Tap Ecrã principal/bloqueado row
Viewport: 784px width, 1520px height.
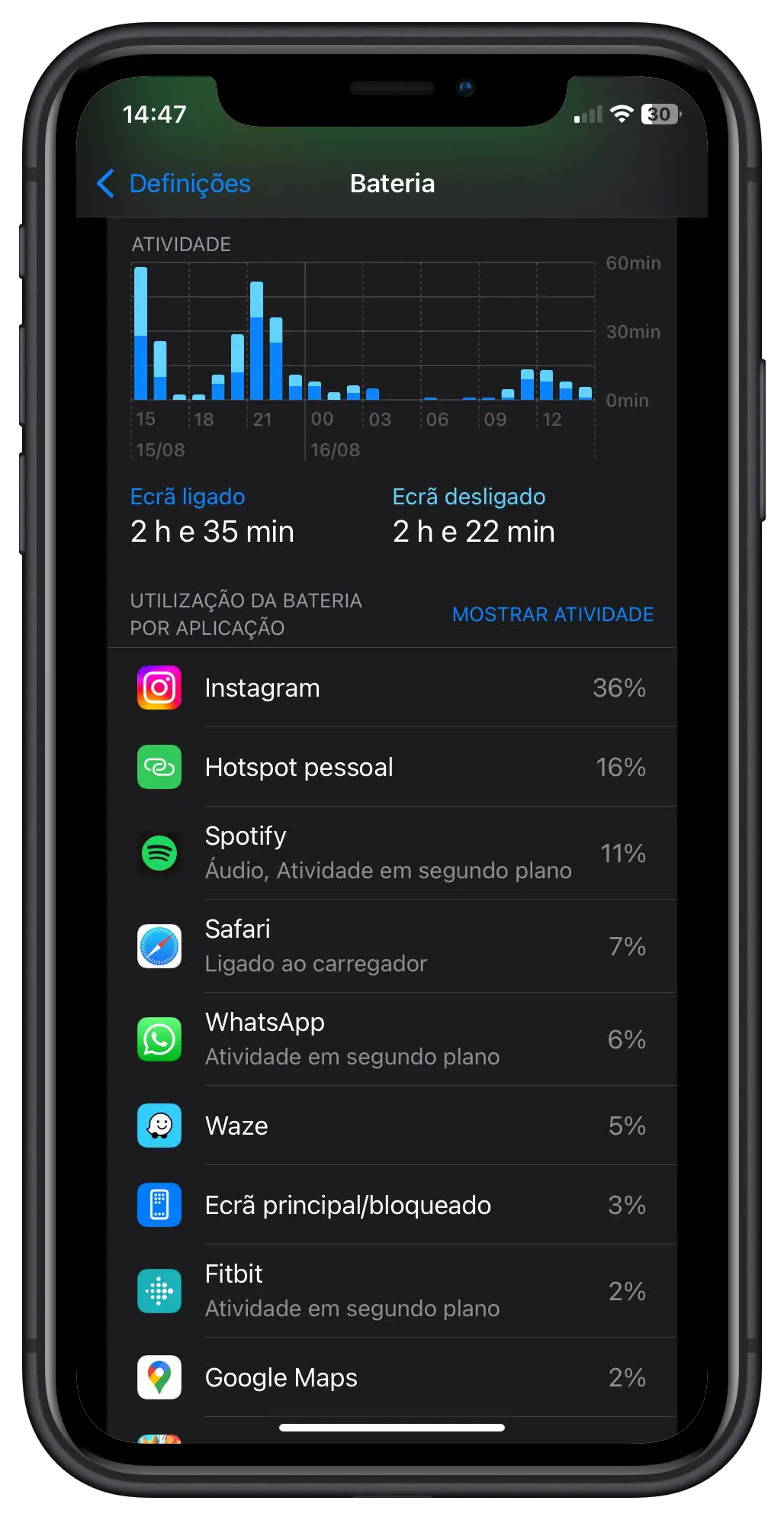392,1205
